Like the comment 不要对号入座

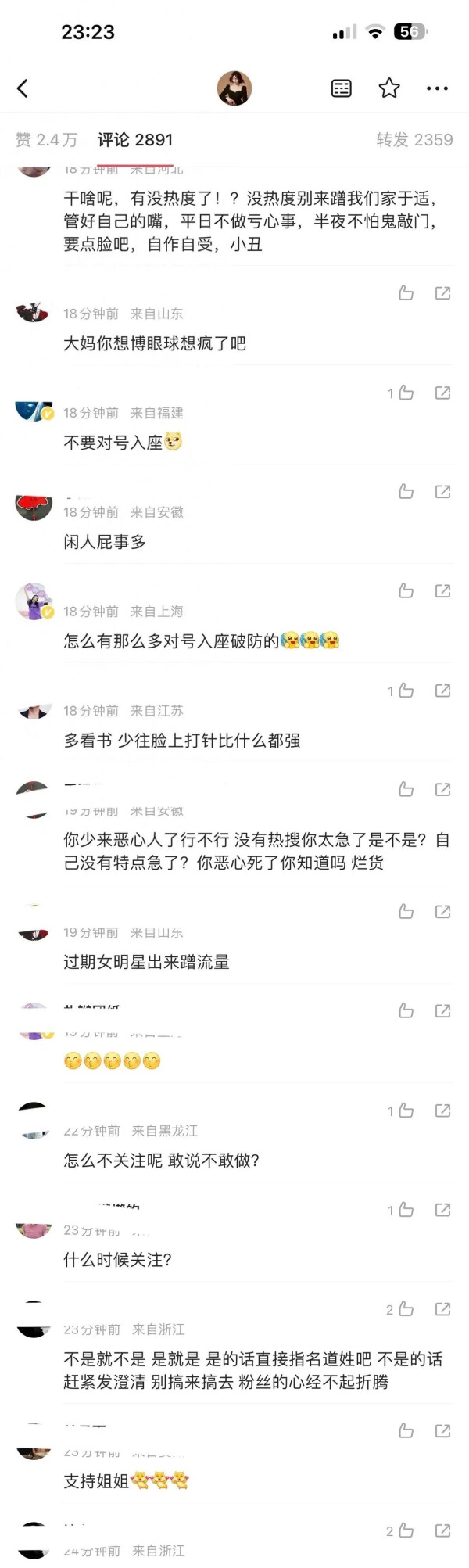(x=405, y=492)
